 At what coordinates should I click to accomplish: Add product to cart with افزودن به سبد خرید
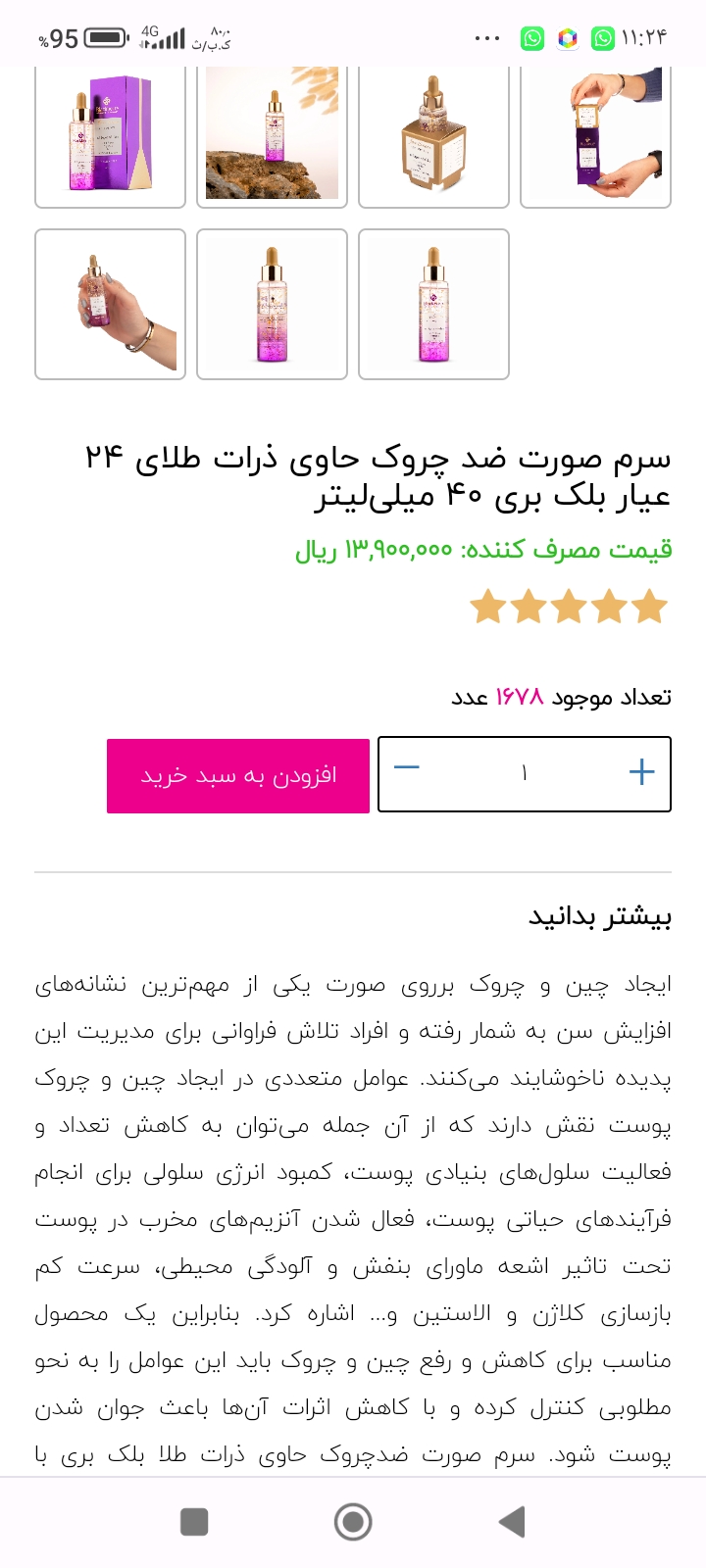(238, 775)
